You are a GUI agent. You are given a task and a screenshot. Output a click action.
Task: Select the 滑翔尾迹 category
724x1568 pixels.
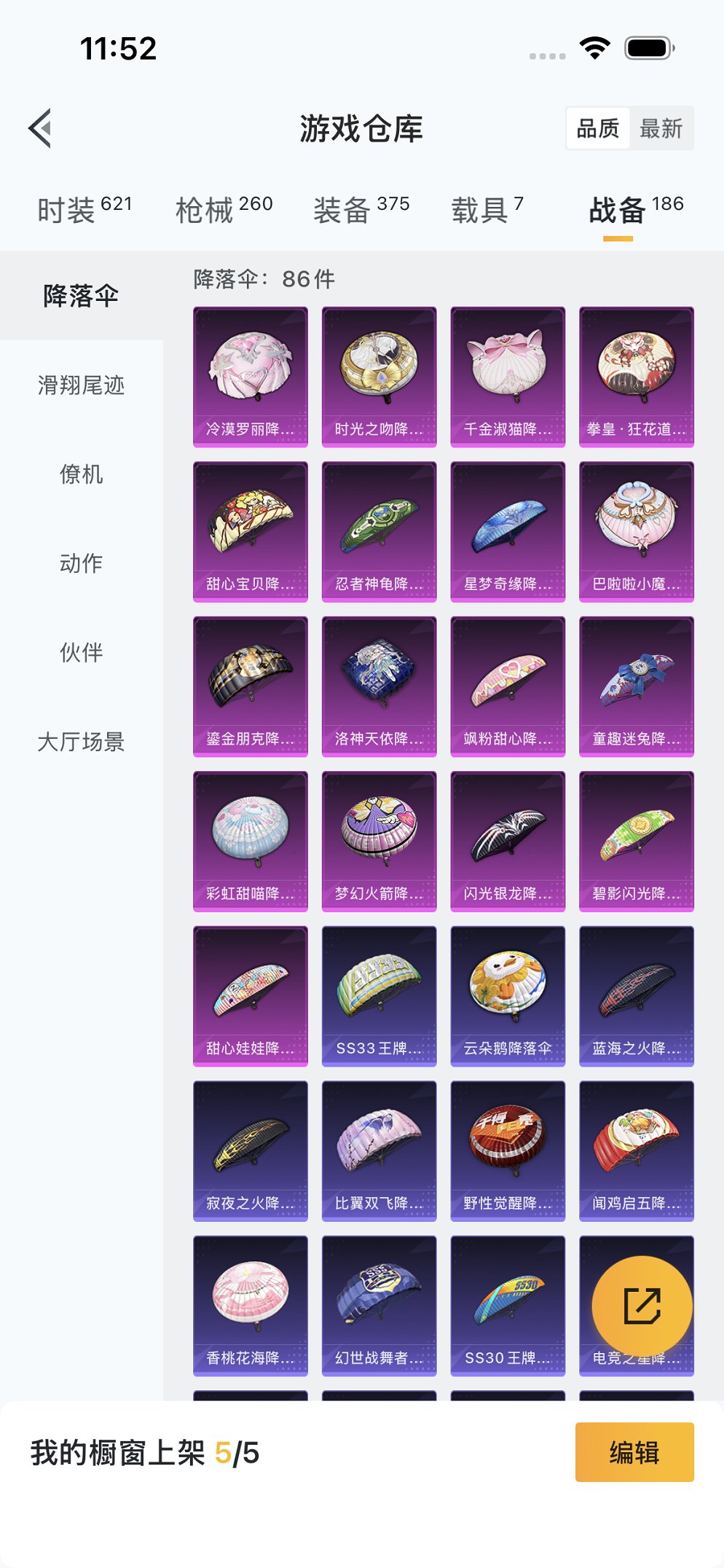[82, 385]
